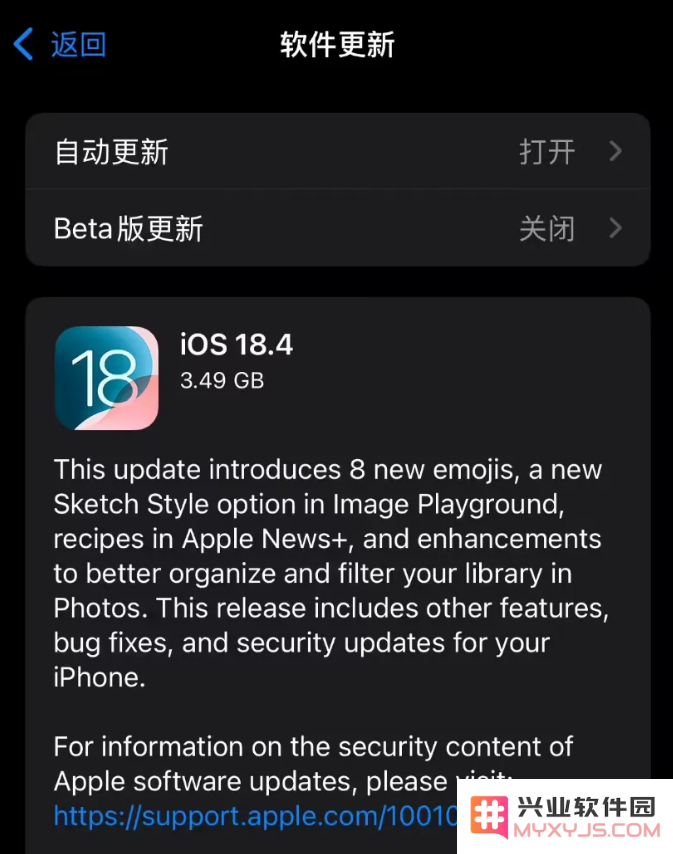Open the Beta版更新 settings row
Screen dimensions: 673x854
coord(337,228)
